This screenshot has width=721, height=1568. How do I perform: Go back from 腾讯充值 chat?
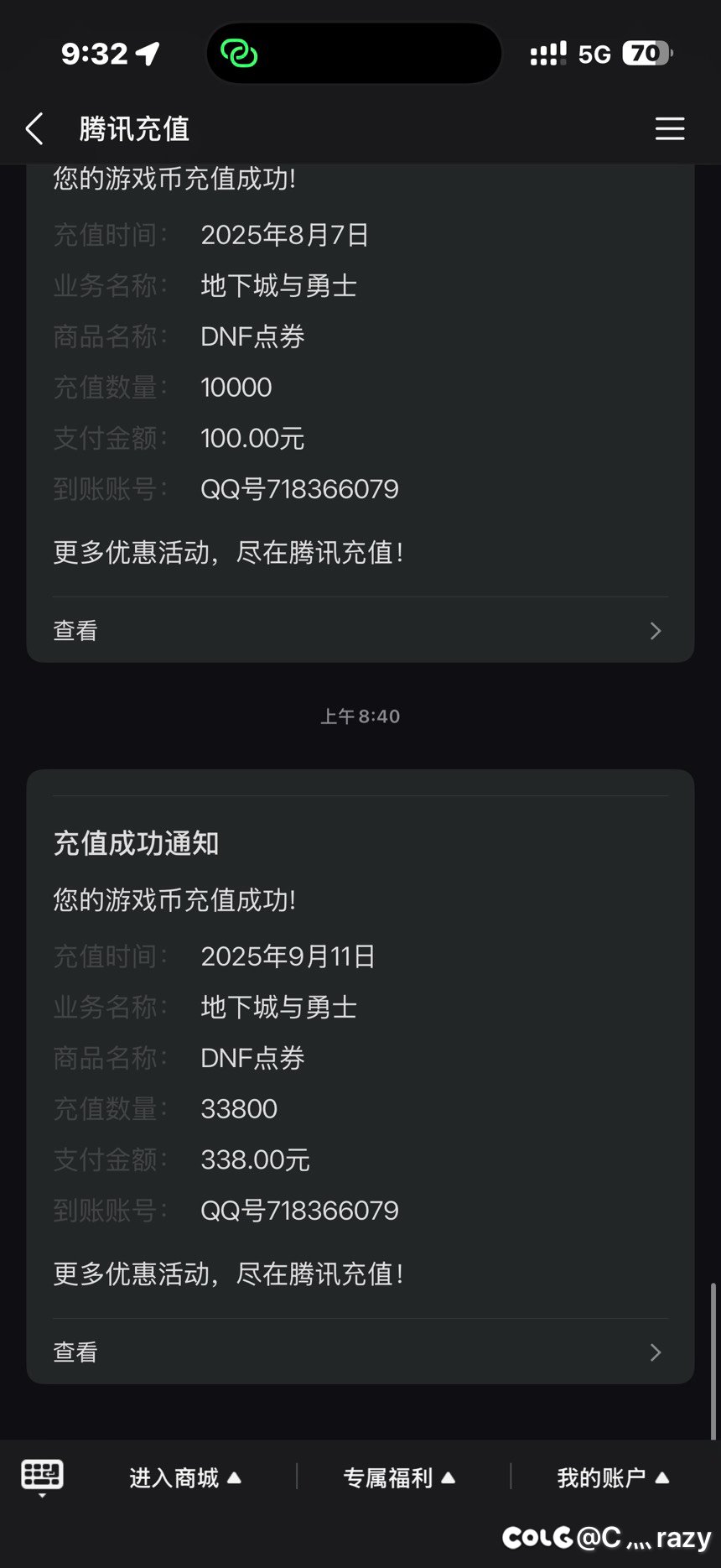34,129
